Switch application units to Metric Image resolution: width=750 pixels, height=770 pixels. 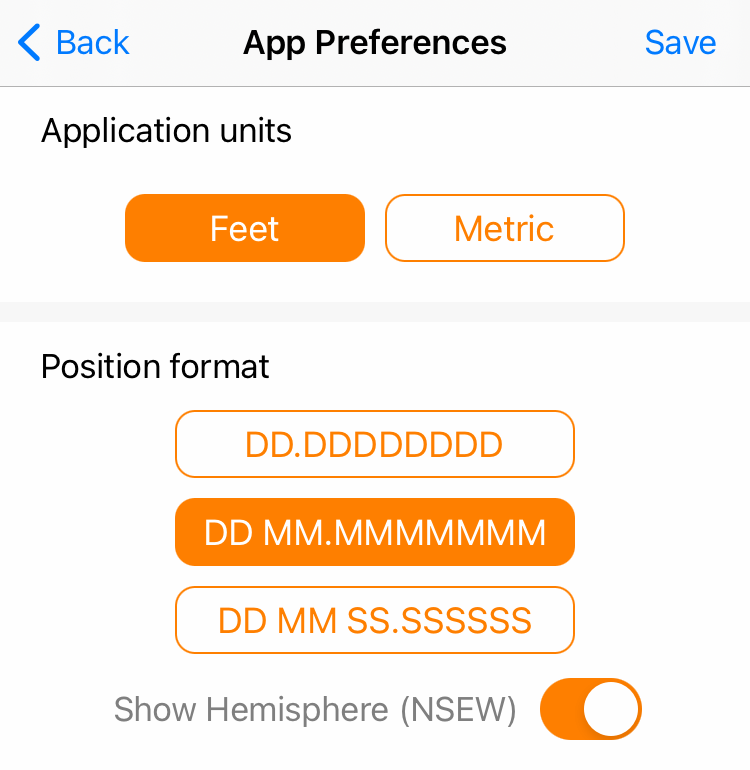504,228
